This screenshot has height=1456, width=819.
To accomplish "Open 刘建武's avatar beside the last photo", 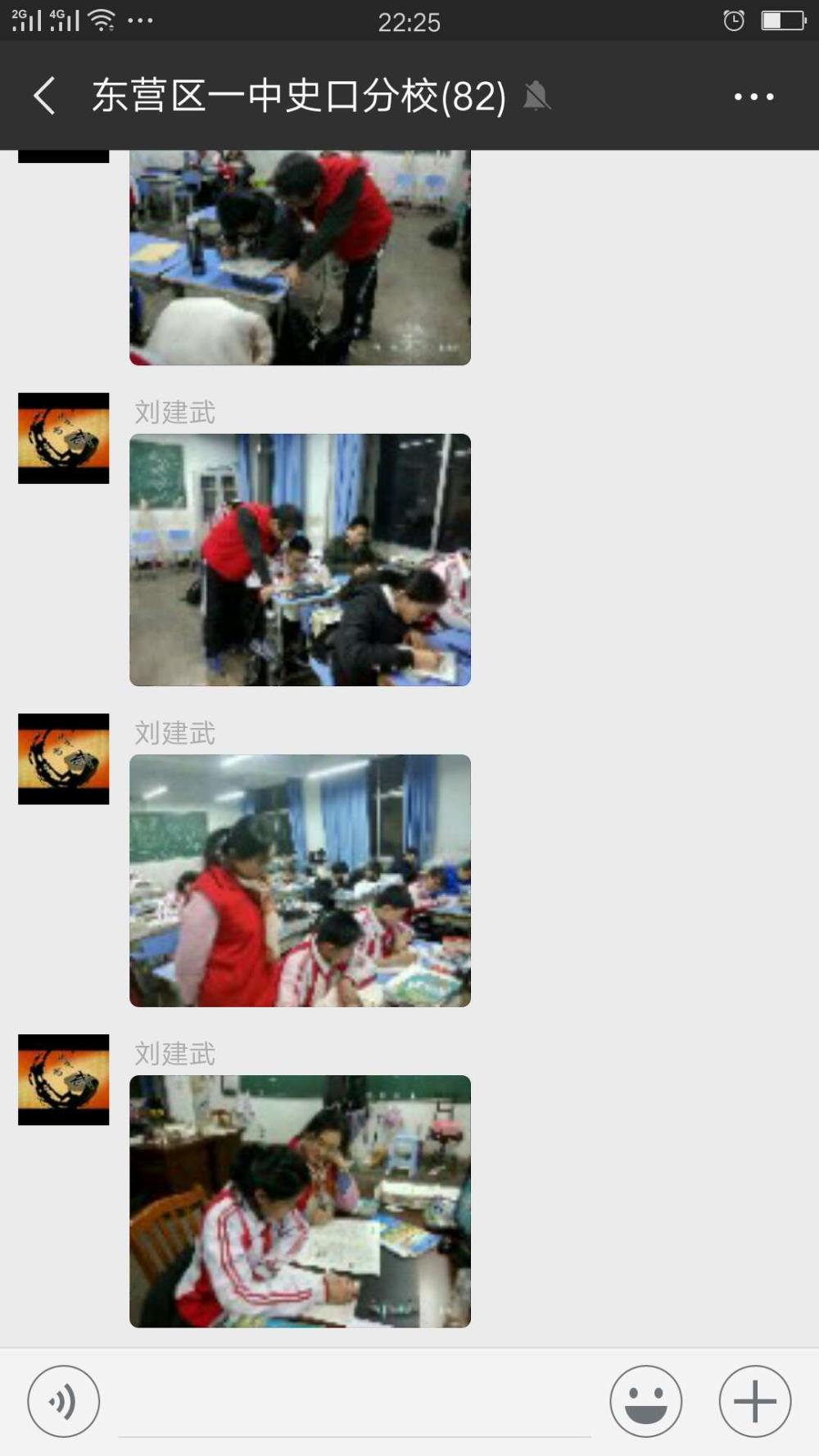I will 64,1079.
